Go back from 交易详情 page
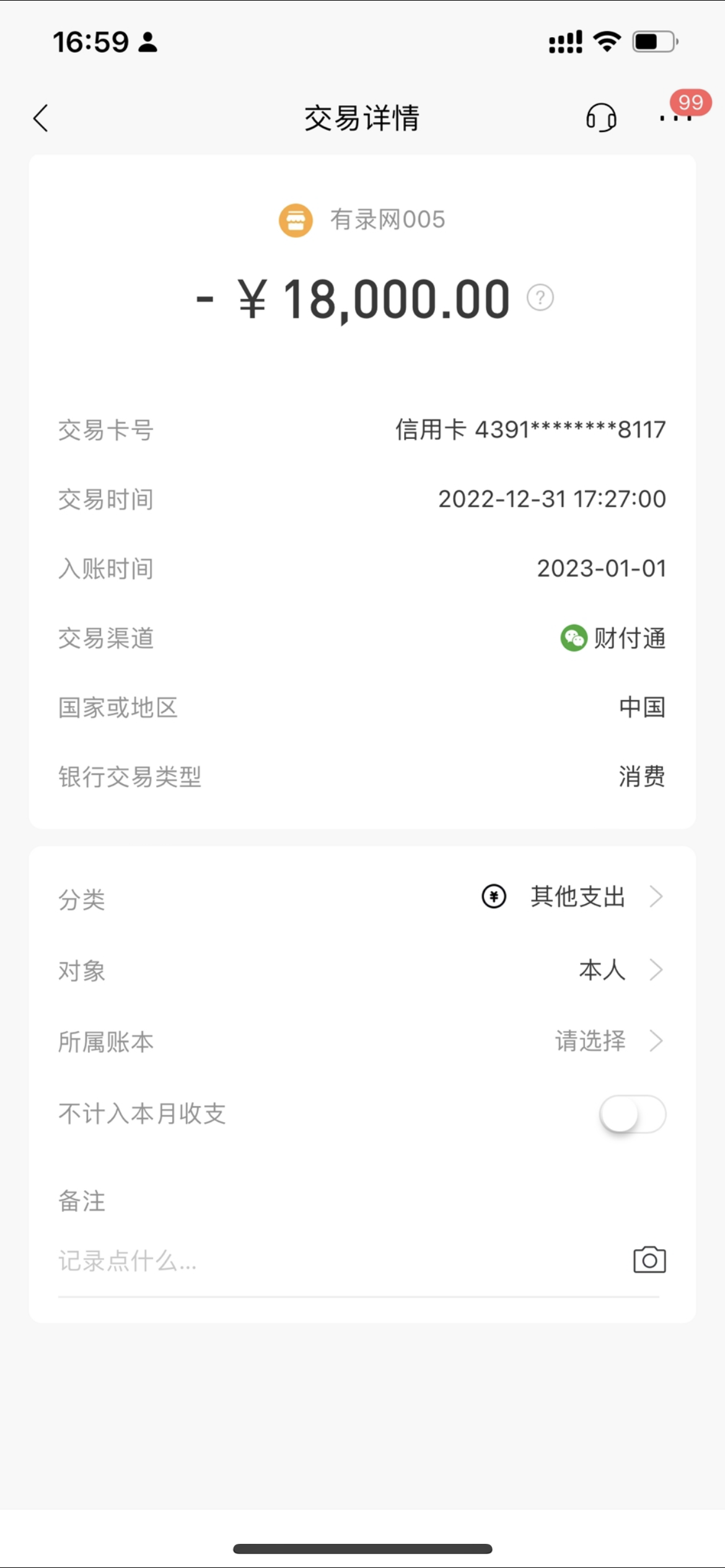725x1568 pixels. 41,118
